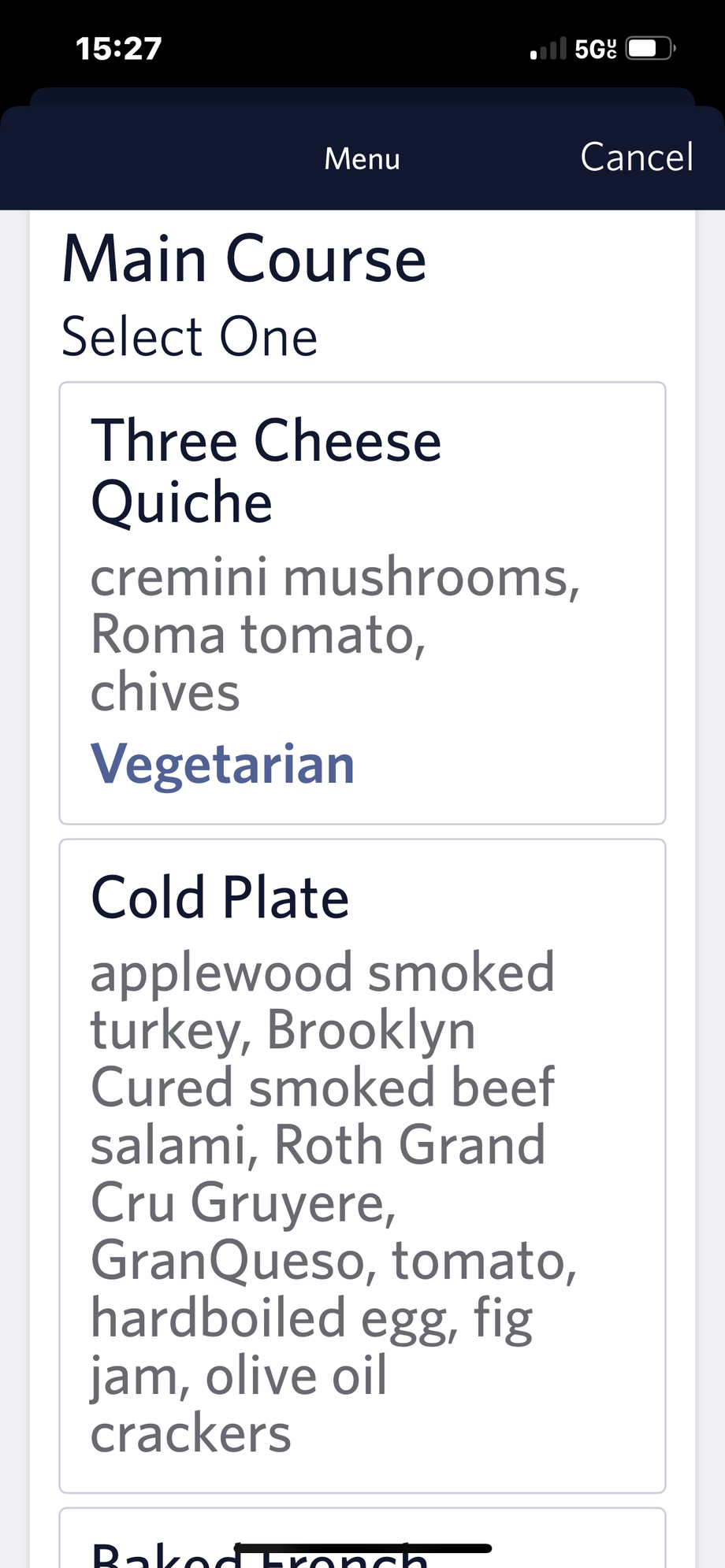Select the Three Cheese Quiche main course
The image size is (725, 1568).
click(362, 602)
